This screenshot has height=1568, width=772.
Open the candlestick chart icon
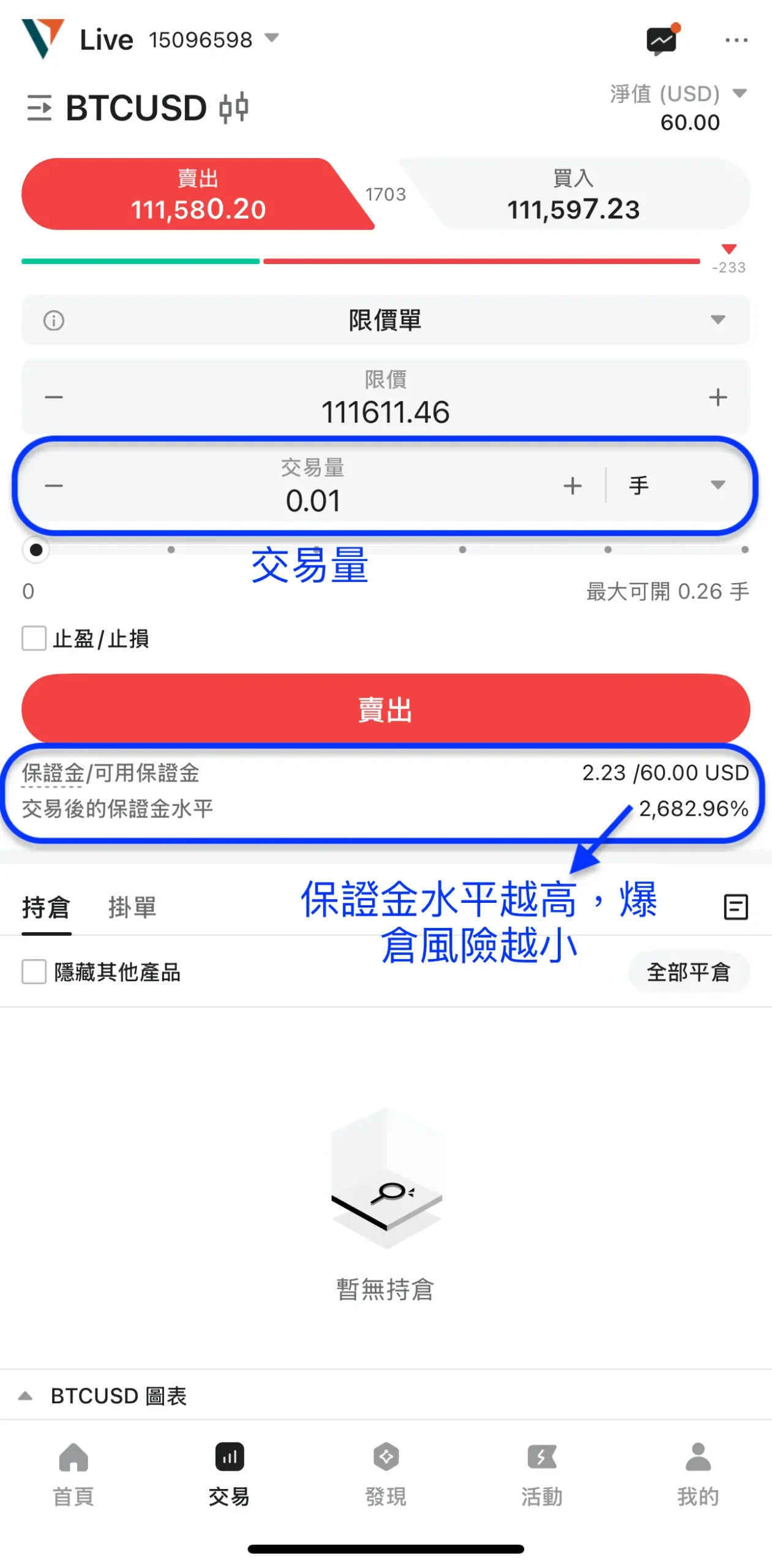click(x=234, y=108)
